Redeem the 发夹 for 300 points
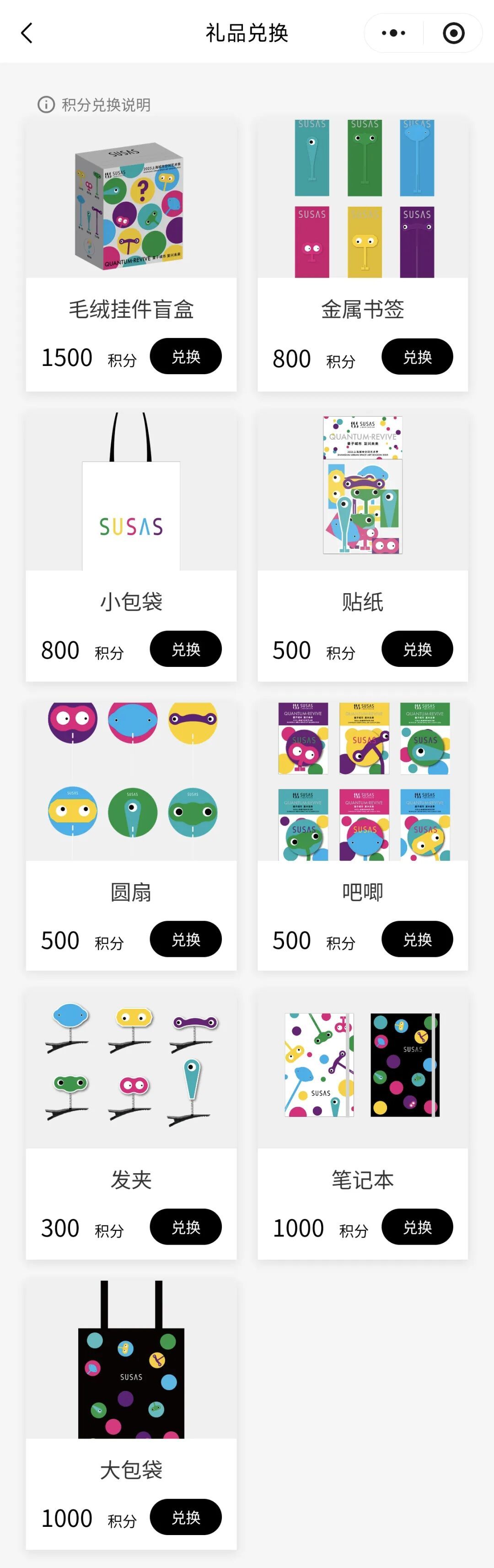 [186, 1227]
